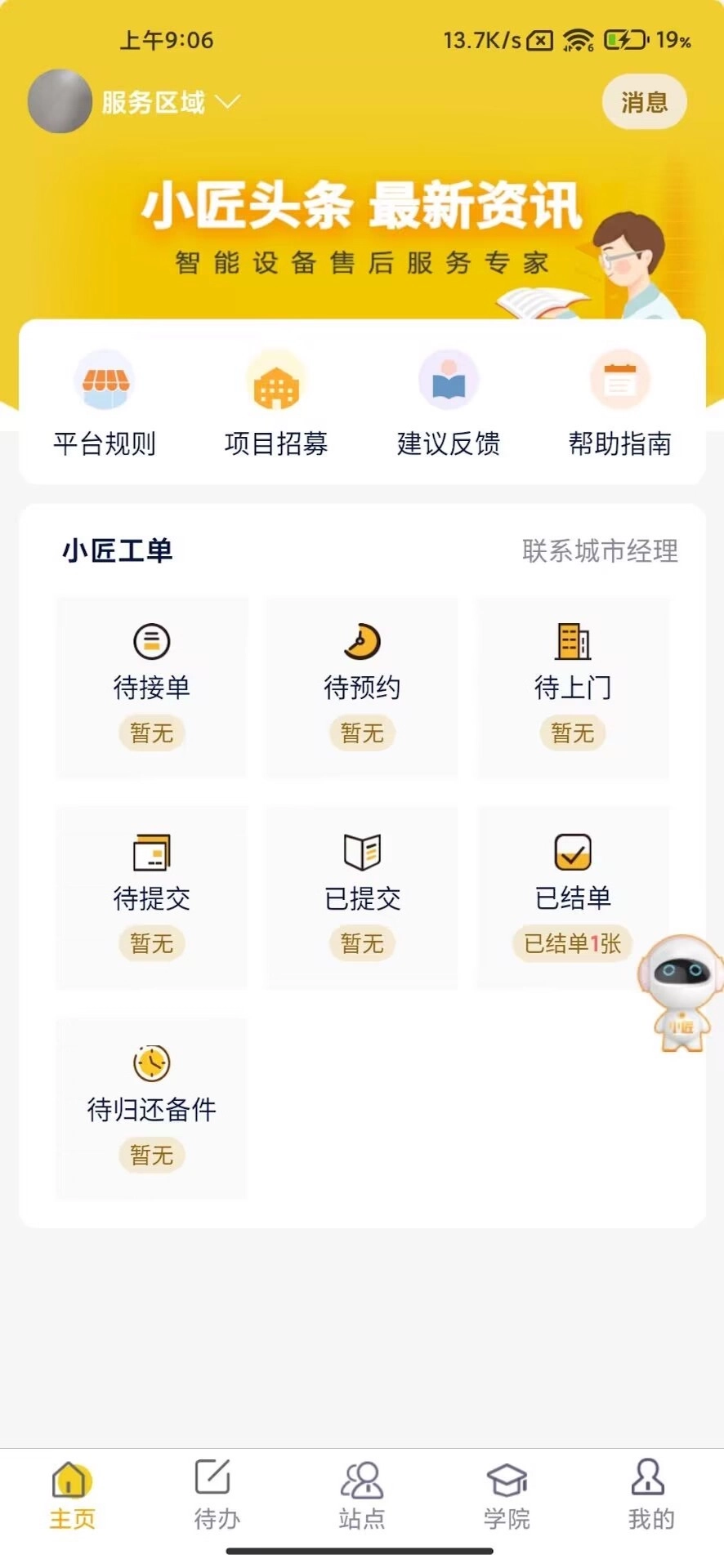724x1568 pixels.
Task: Click the 待提交 (pending submission) icon
Action: (150, 897)
